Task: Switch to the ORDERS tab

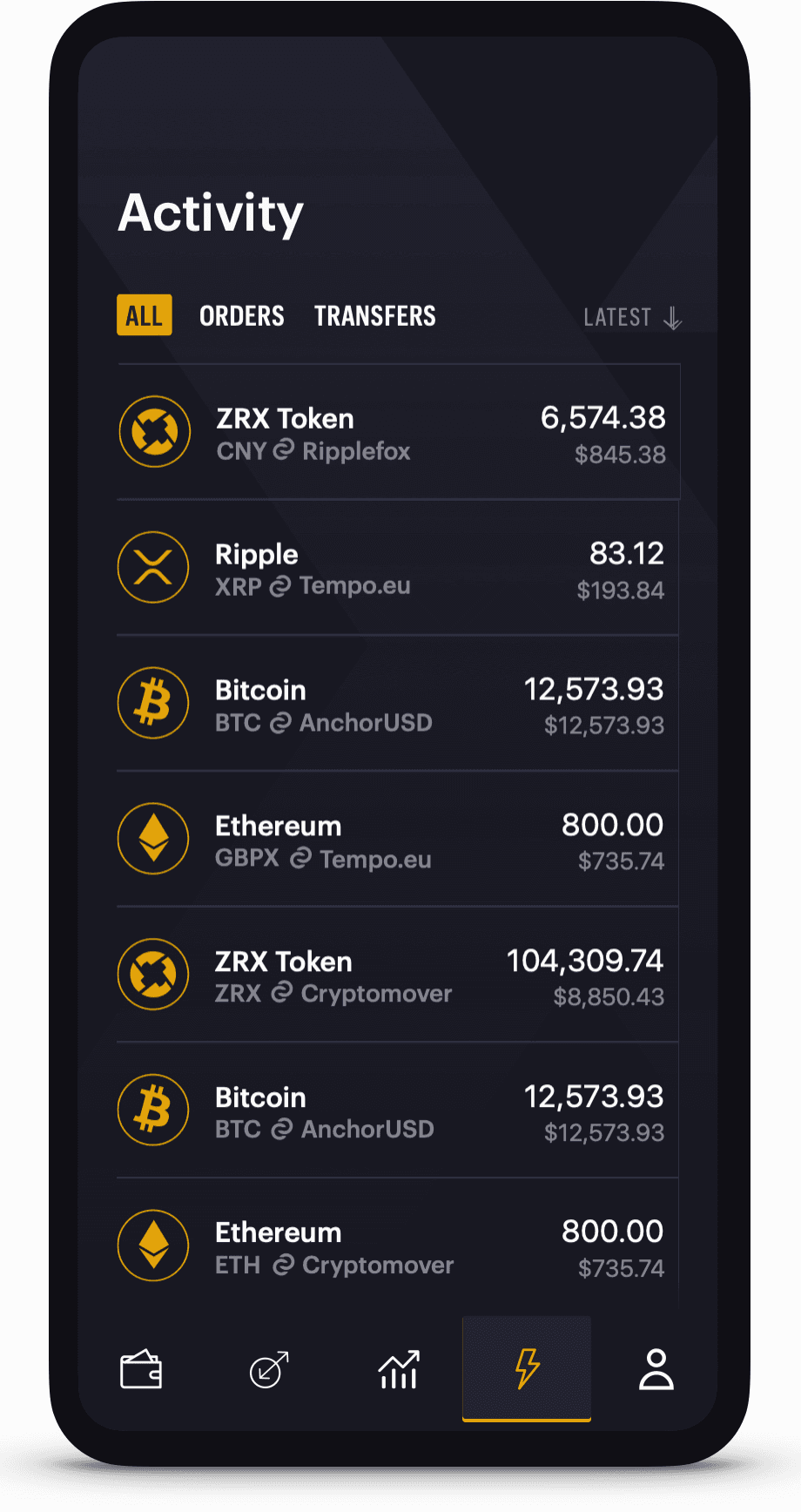Action: point(242,316)
